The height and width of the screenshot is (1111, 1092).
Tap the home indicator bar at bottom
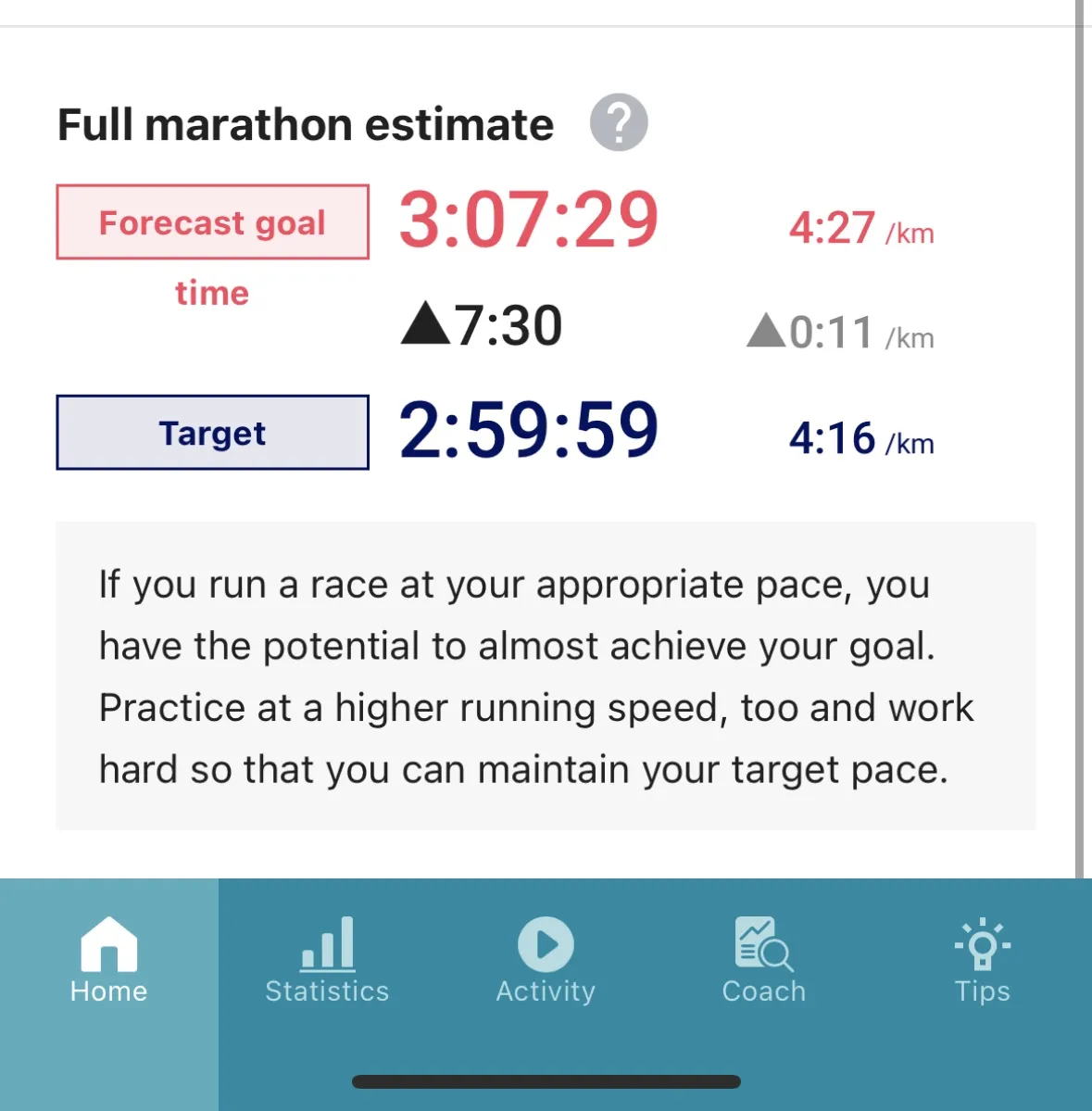click(x=546, y=1080)
